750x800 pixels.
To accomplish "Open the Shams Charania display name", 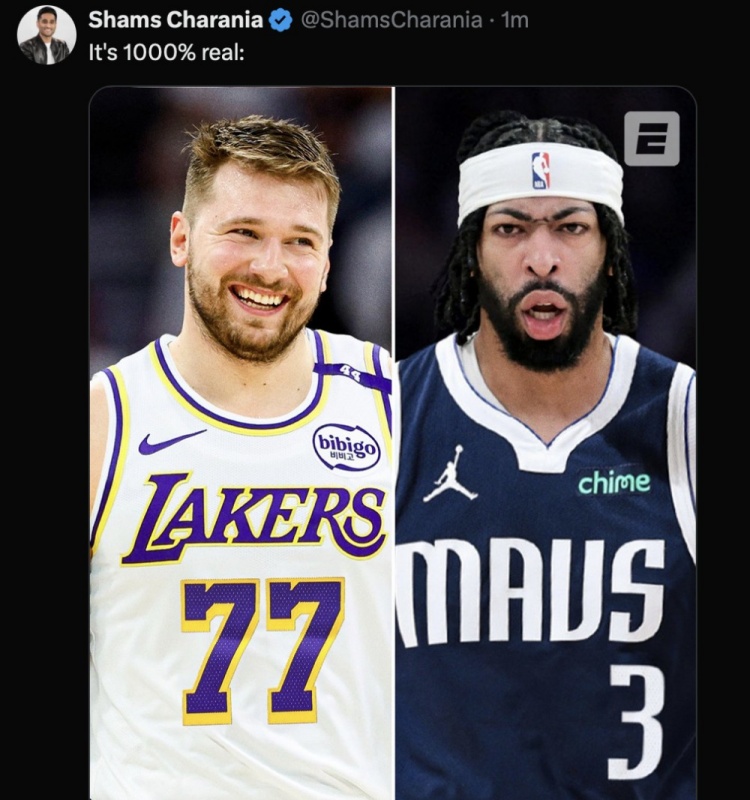I will (175, 20).
